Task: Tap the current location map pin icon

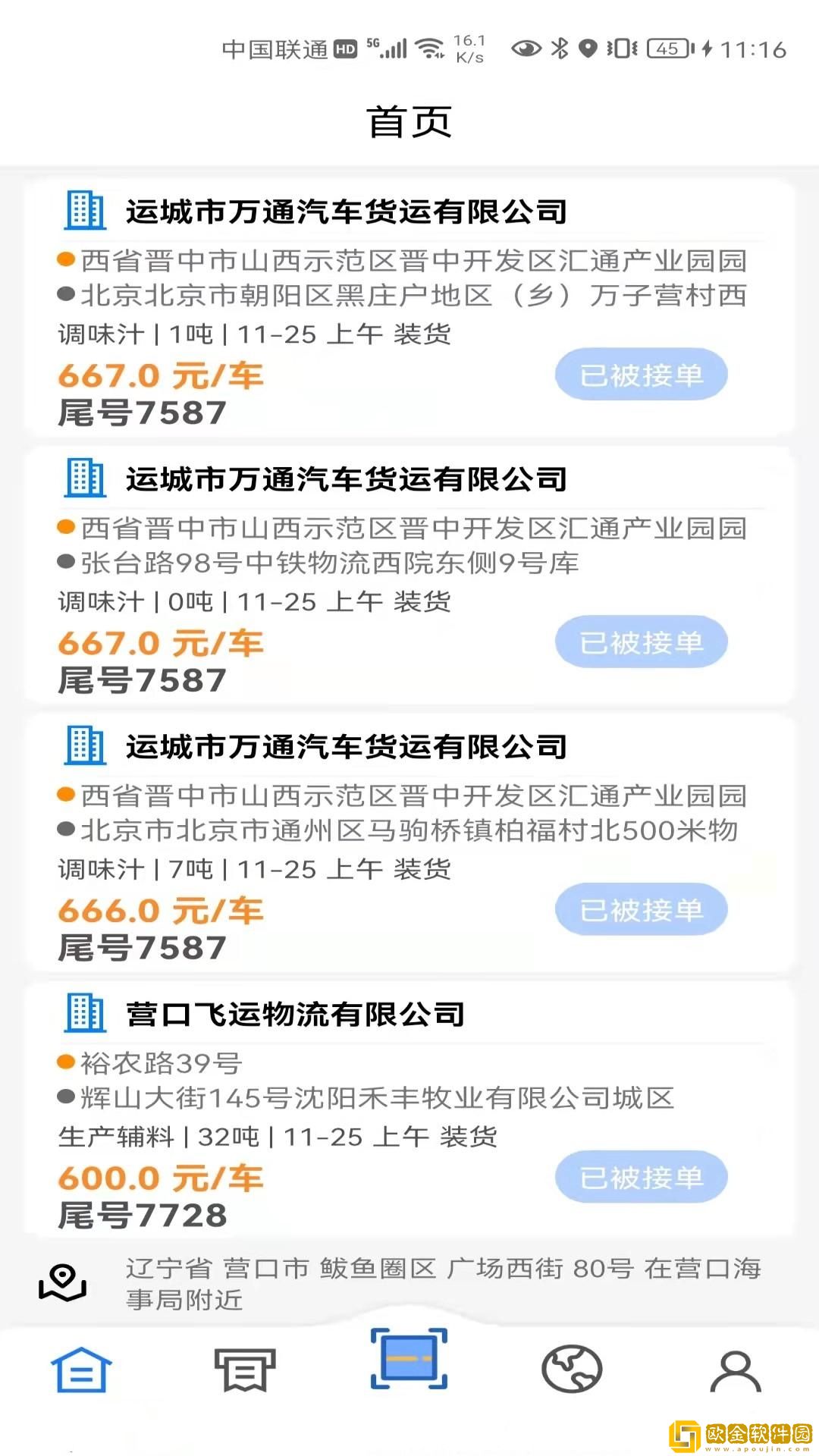Action: click(62, 1283)
